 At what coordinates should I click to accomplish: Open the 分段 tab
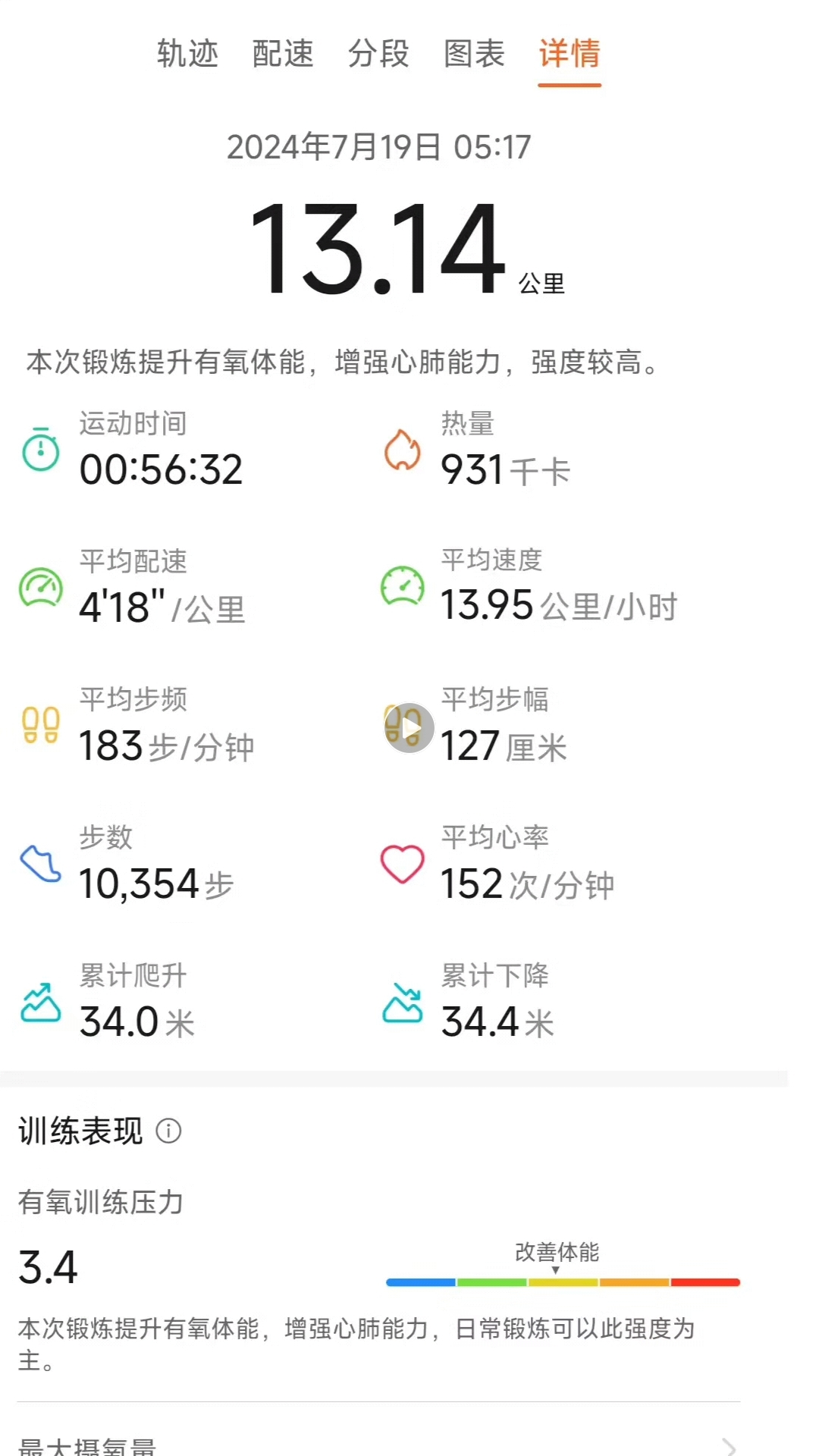coord(378,54)
